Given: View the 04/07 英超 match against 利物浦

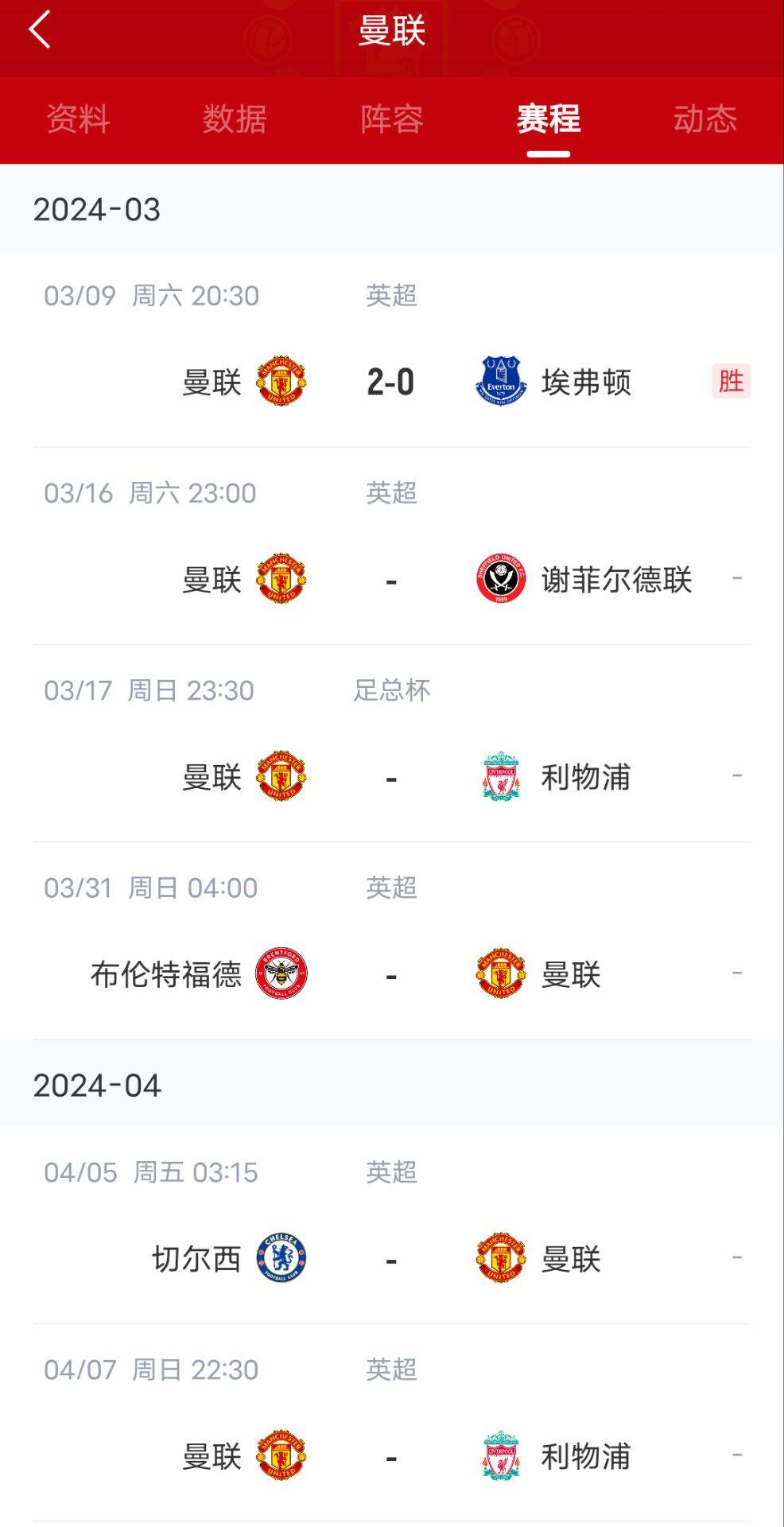Looking at the screenshot, I should pyautogui.click(x=391, y=1456).
